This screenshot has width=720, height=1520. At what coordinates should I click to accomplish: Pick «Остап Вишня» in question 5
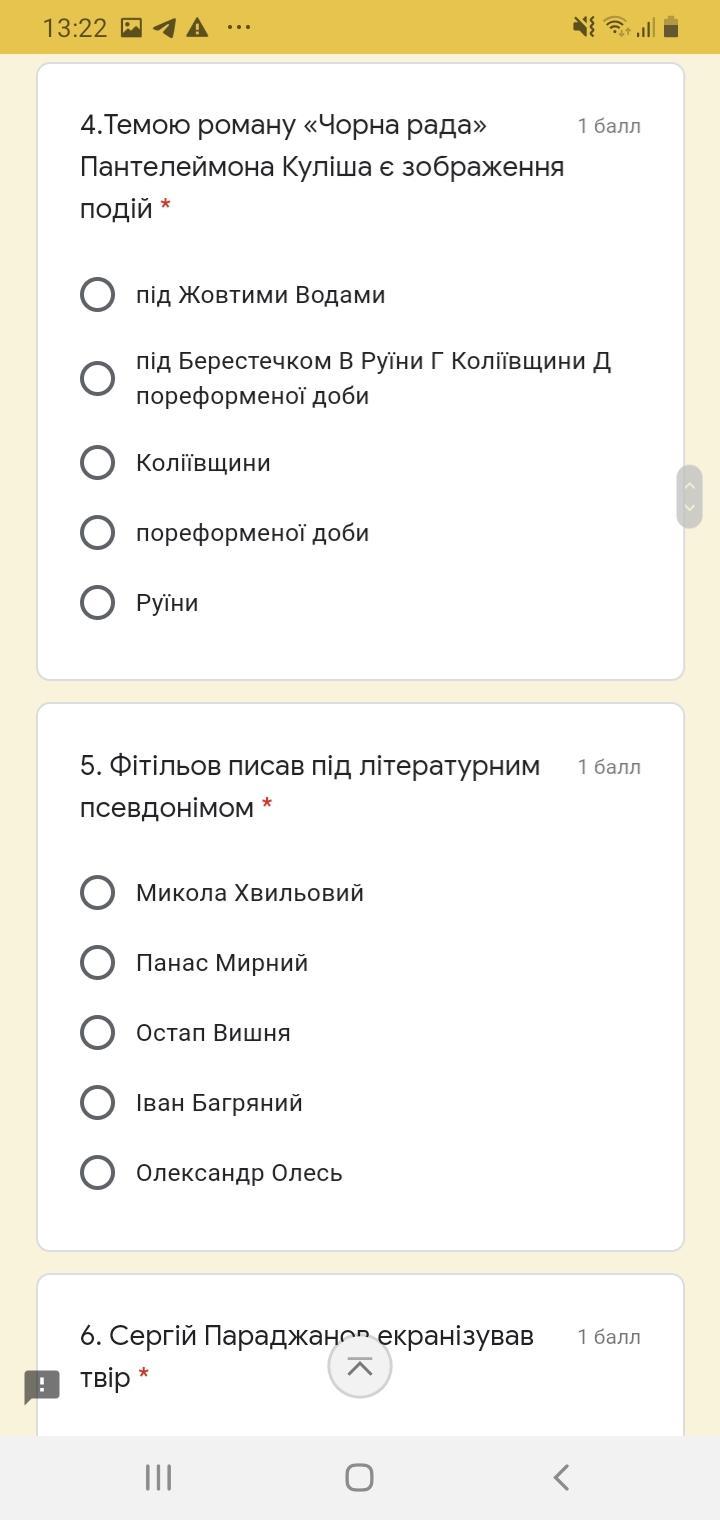click(x=97, y=1033)
